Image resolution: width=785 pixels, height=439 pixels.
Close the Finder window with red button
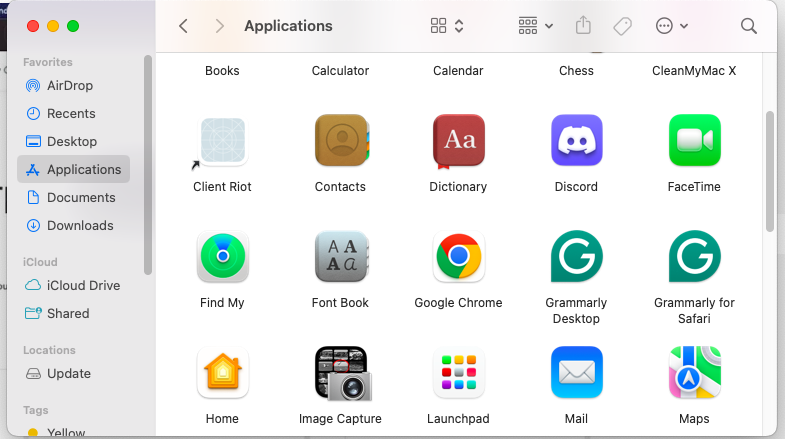pyautogui.click(x=33, y=26)
